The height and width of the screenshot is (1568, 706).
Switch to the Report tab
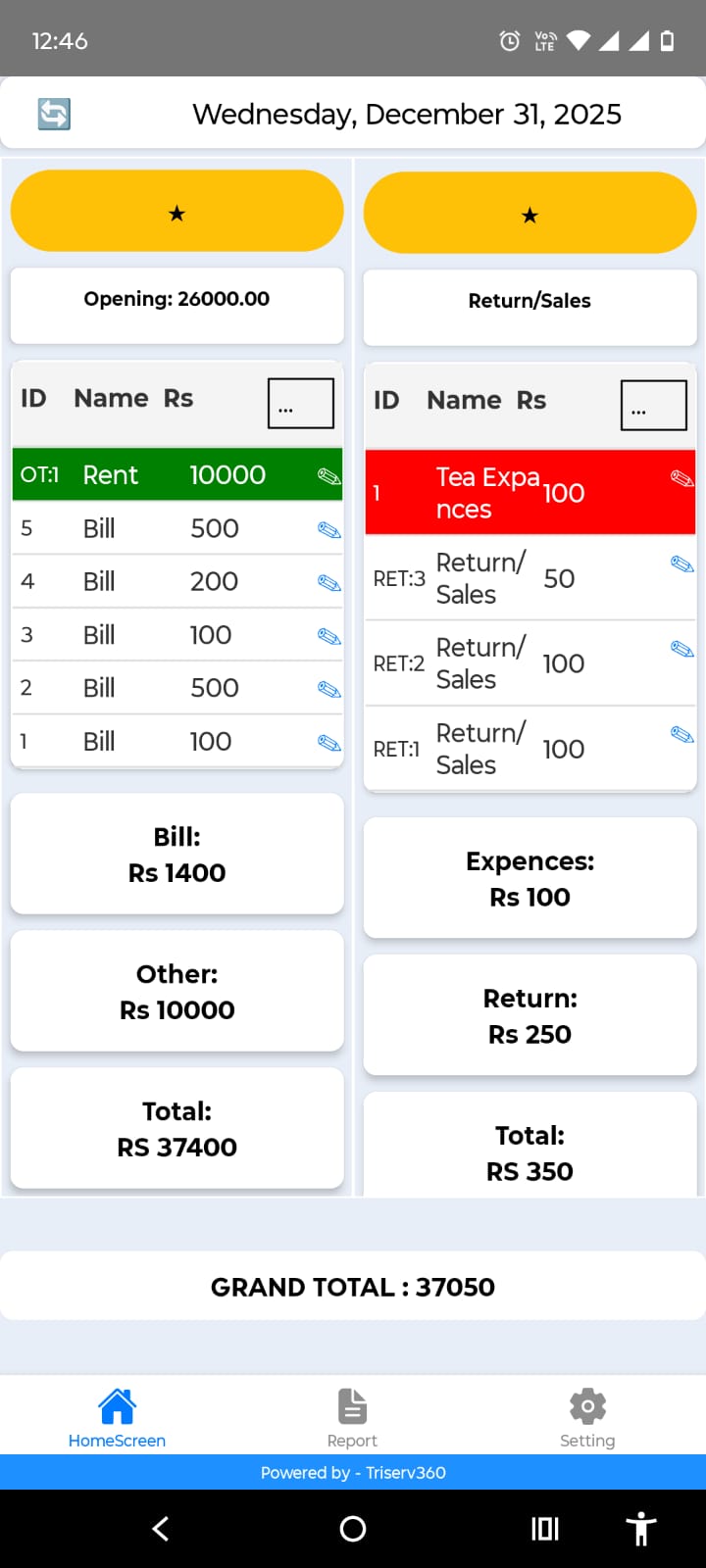(352, 1417)
